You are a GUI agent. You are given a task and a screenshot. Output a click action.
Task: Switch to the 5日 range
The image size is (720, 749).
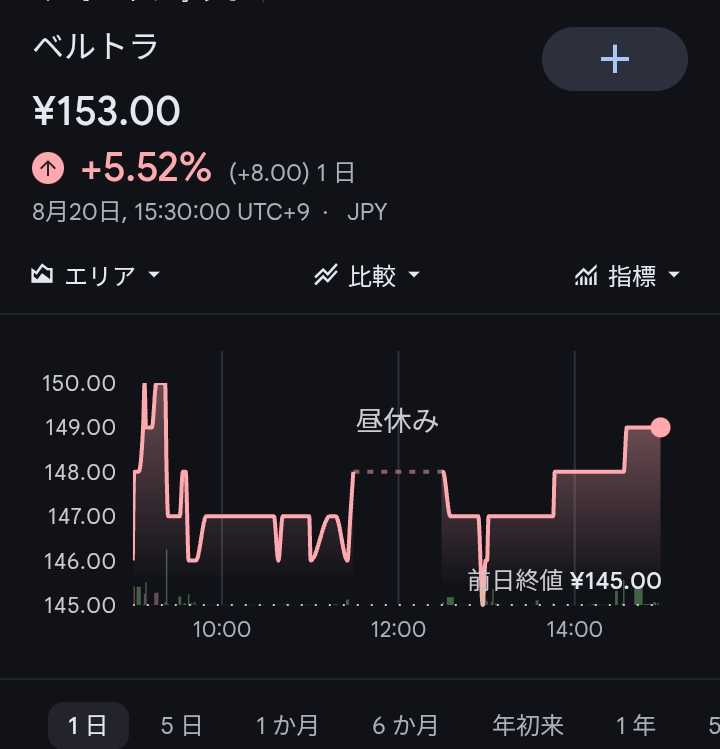coord(182,726)
